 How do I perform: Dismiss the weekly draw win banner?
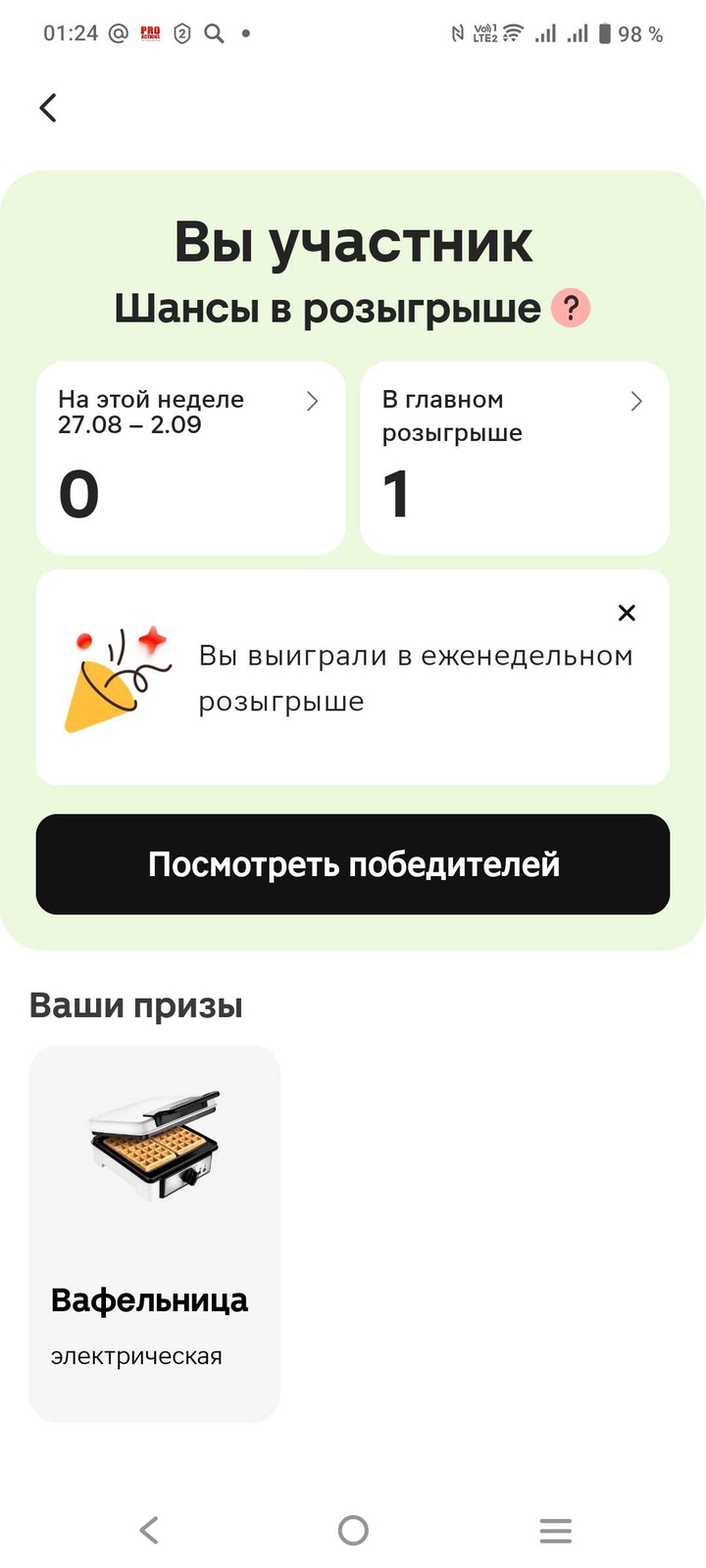click(x=627, y=613)
